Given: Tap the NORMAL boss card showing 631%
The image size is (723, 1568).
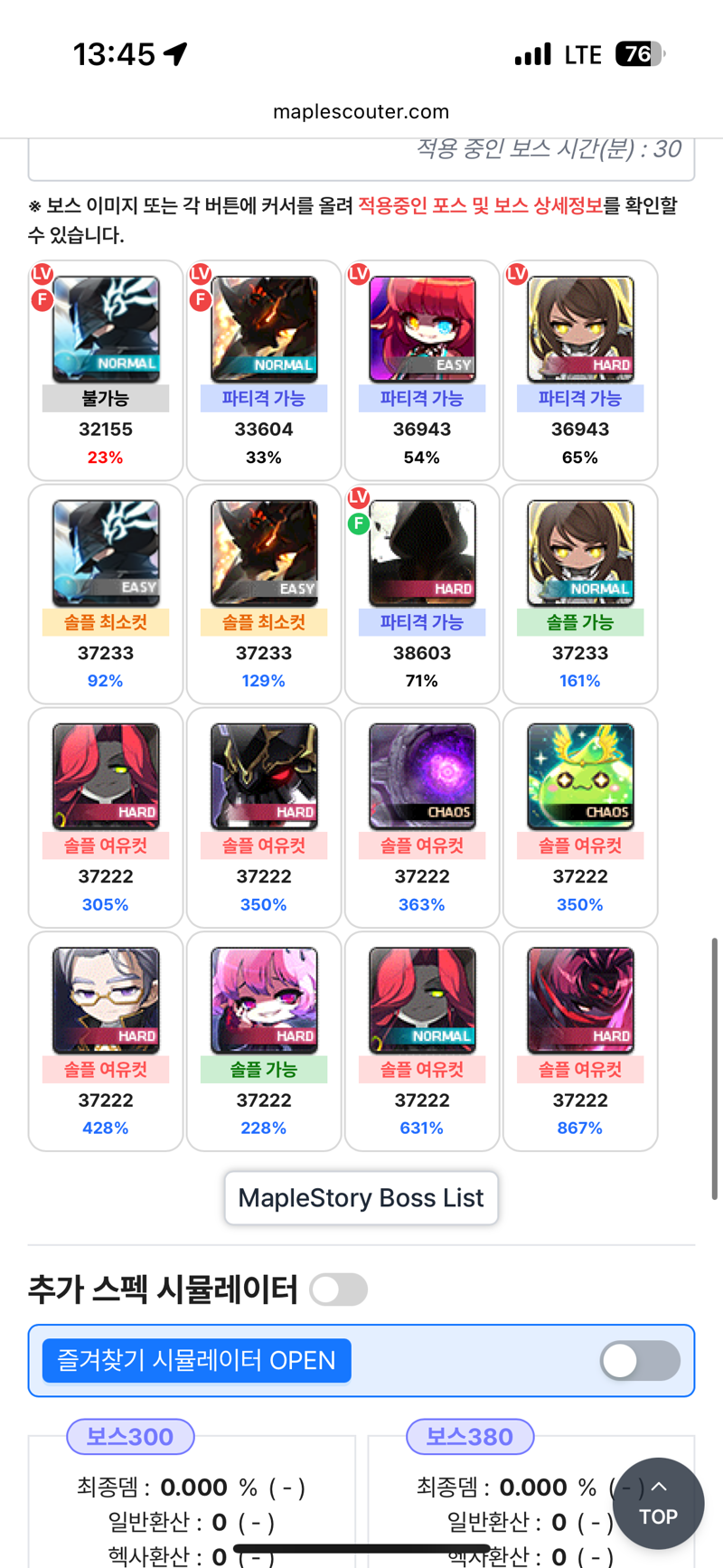Looking at the screenshot, I should (x=422, y=1041).
